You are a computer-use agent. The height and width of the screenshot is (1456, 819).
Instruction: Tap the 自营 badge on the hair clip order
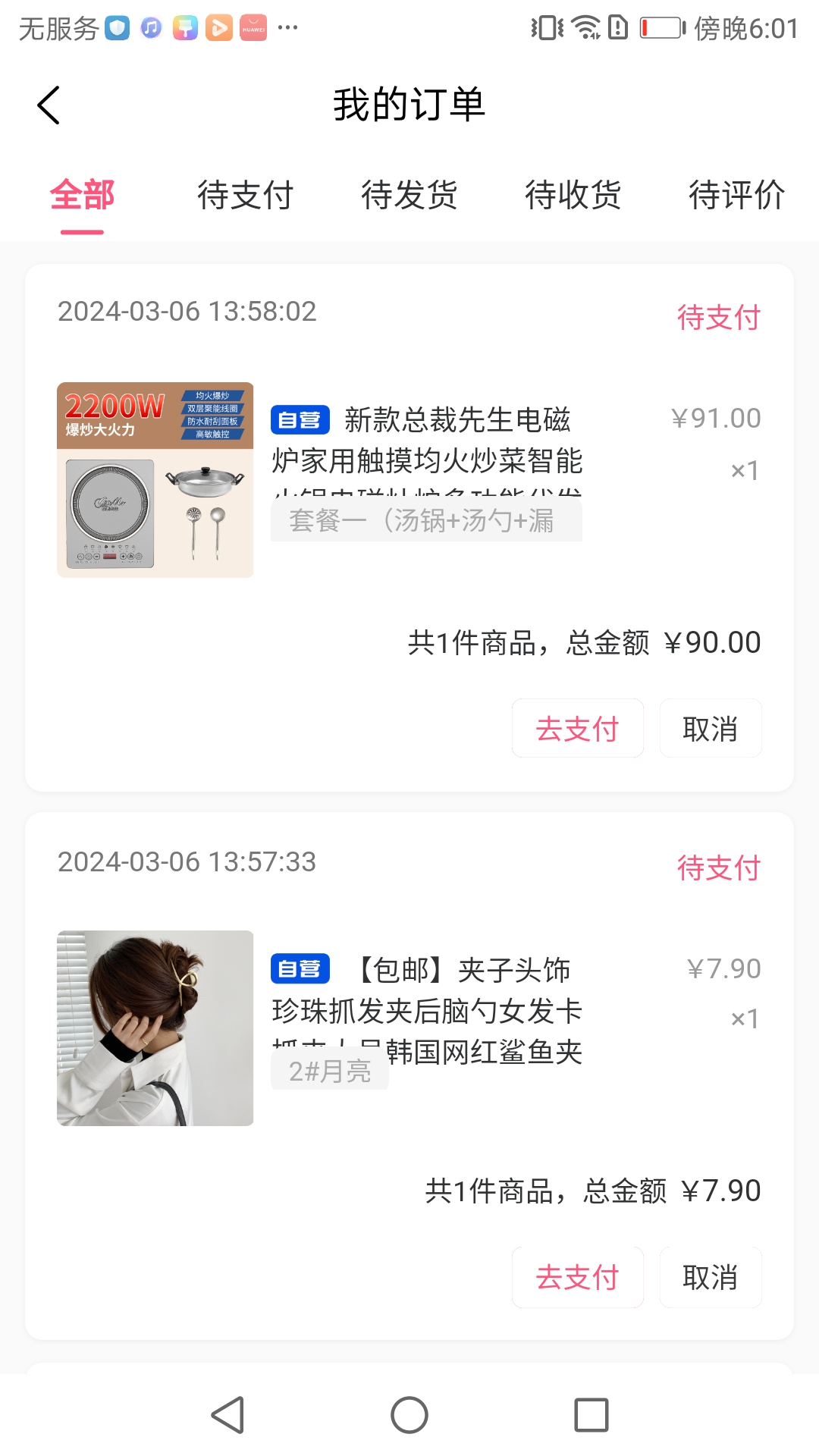click(x=300, y=968)
